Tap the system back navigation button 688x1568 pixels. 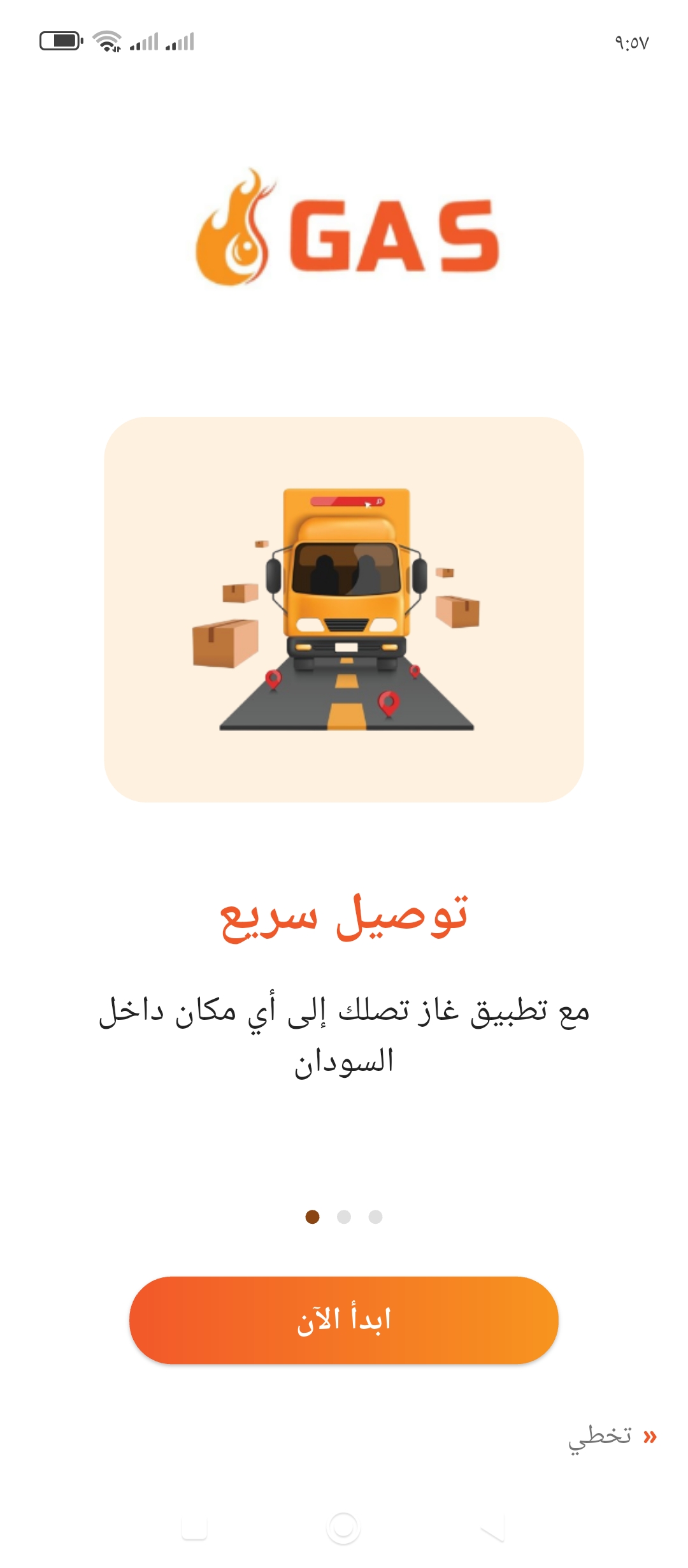coord(492,1528)
